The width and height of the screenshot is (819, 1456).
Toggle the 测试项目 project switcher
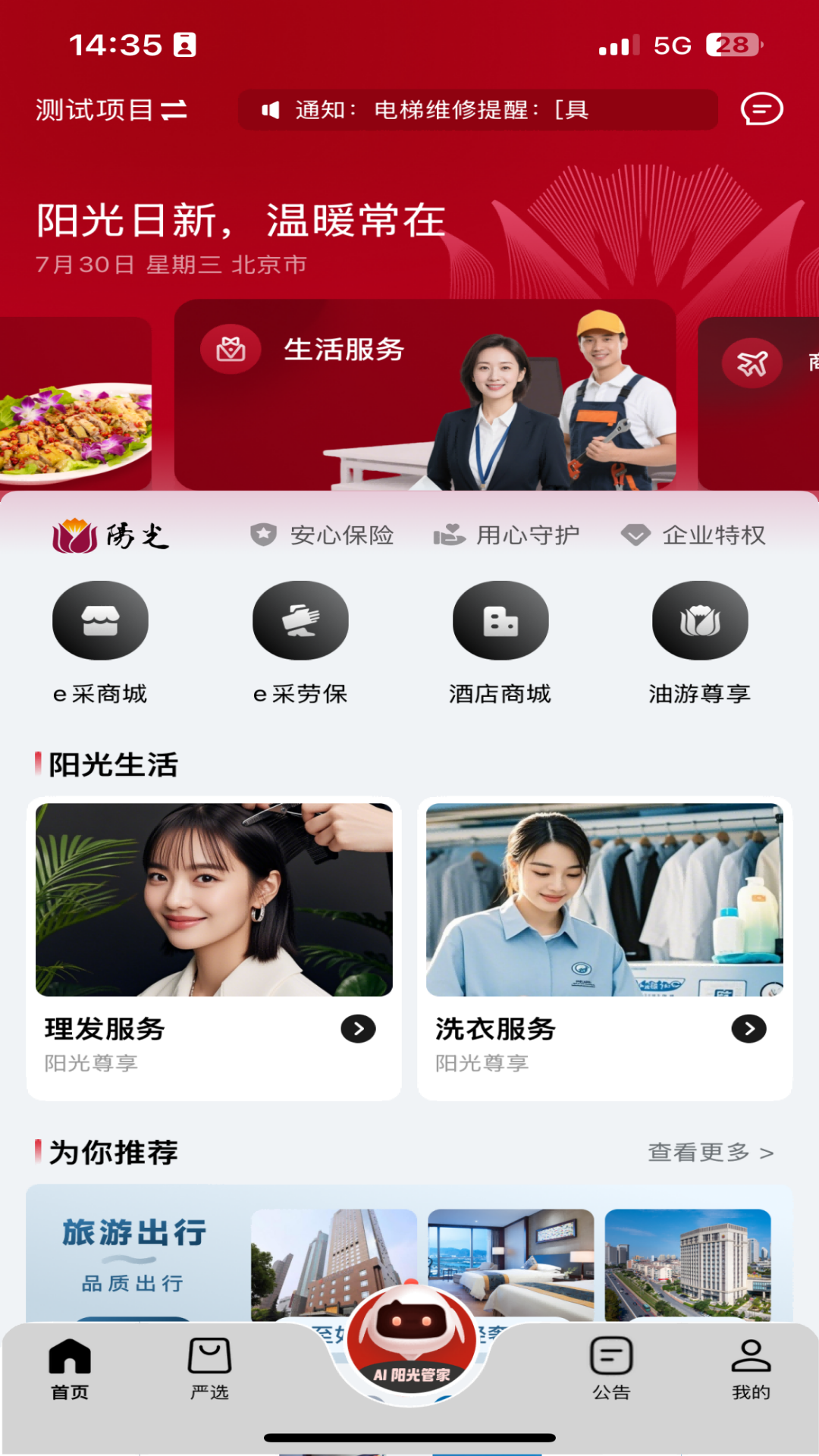click(106, 111)
